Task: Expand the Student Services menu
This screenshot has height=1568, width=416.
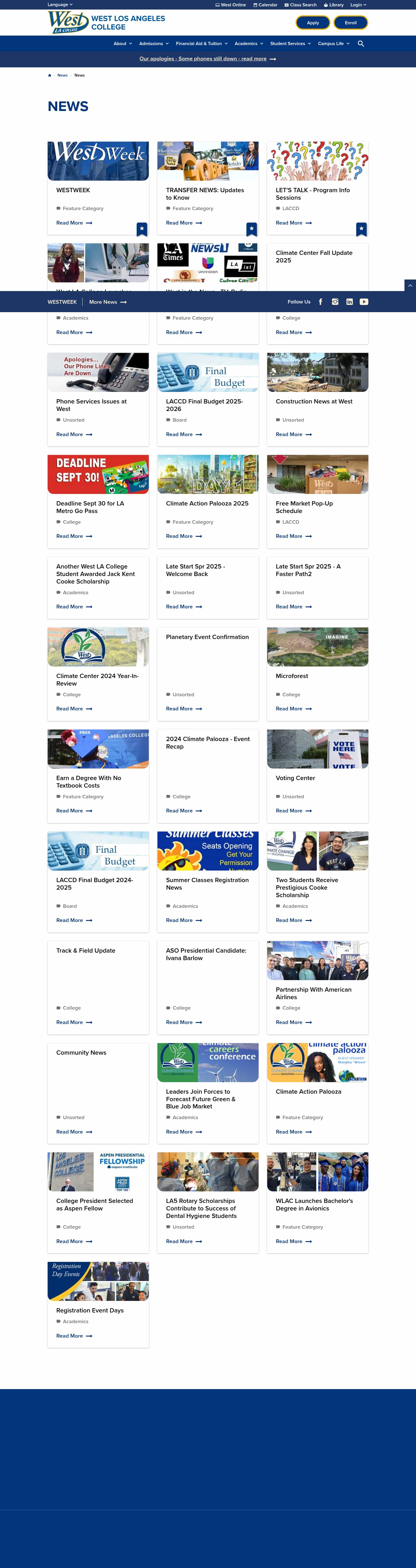Action: 290,44
